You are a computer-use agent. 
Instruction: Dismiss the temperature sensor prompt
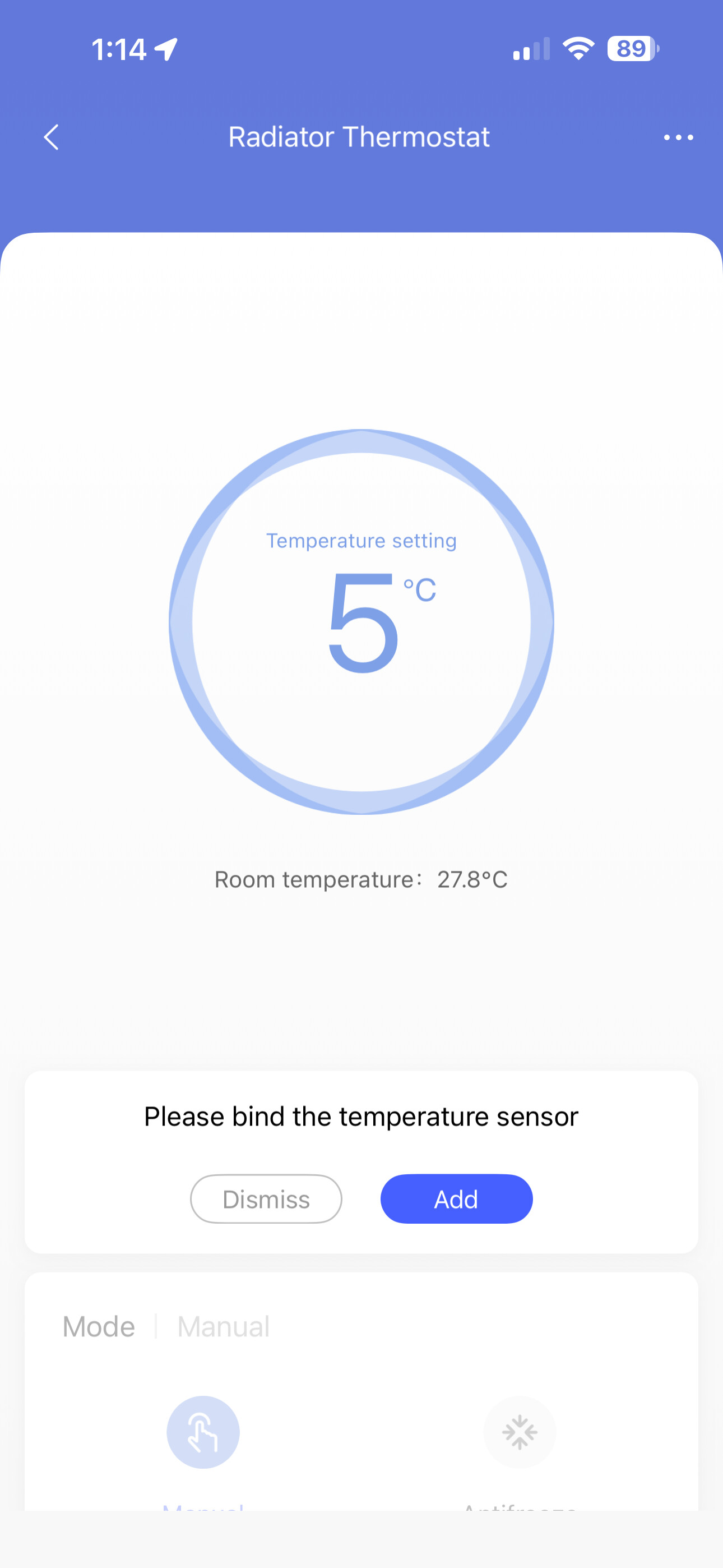tap(266, 1198)
